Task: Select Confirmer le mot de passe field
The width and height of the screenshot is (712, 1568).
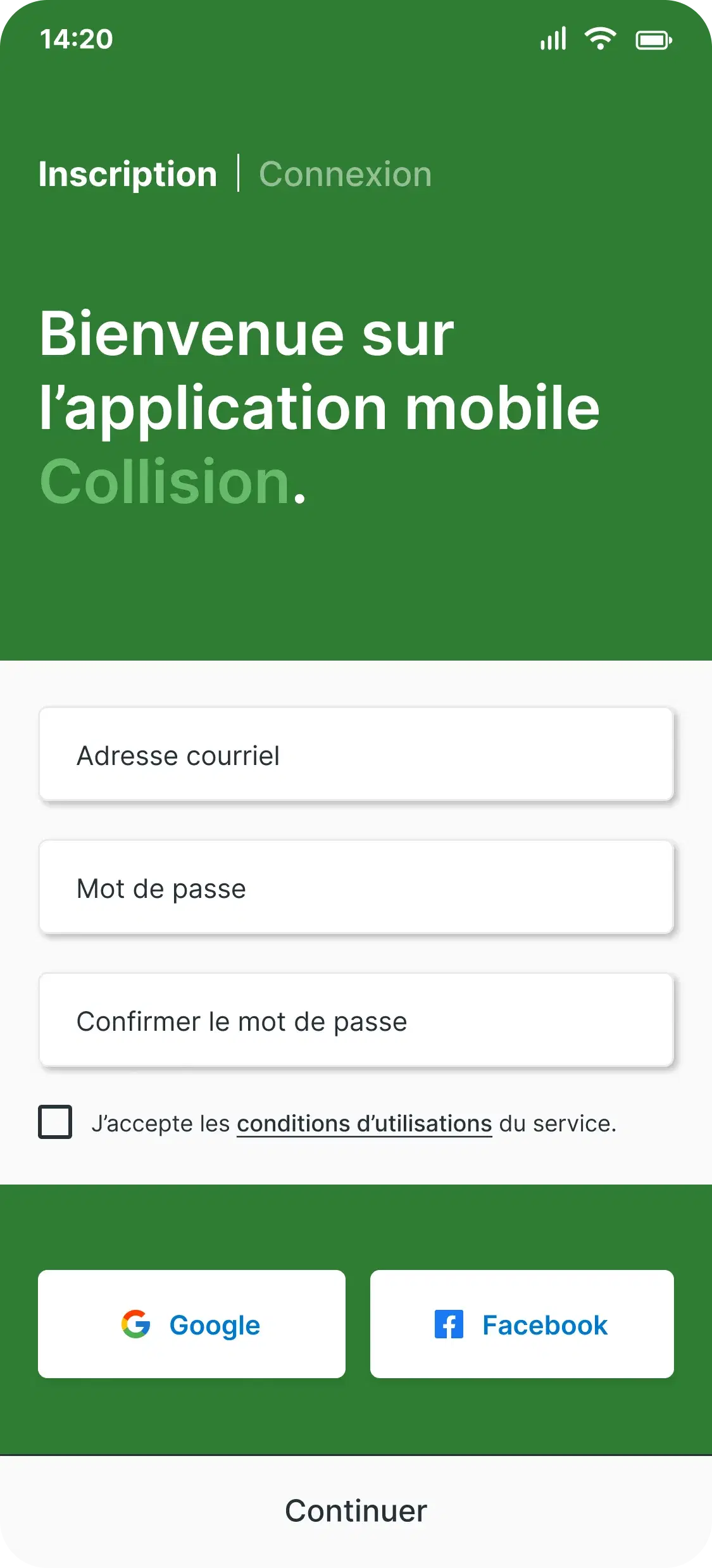Action: coord(356,1021)
